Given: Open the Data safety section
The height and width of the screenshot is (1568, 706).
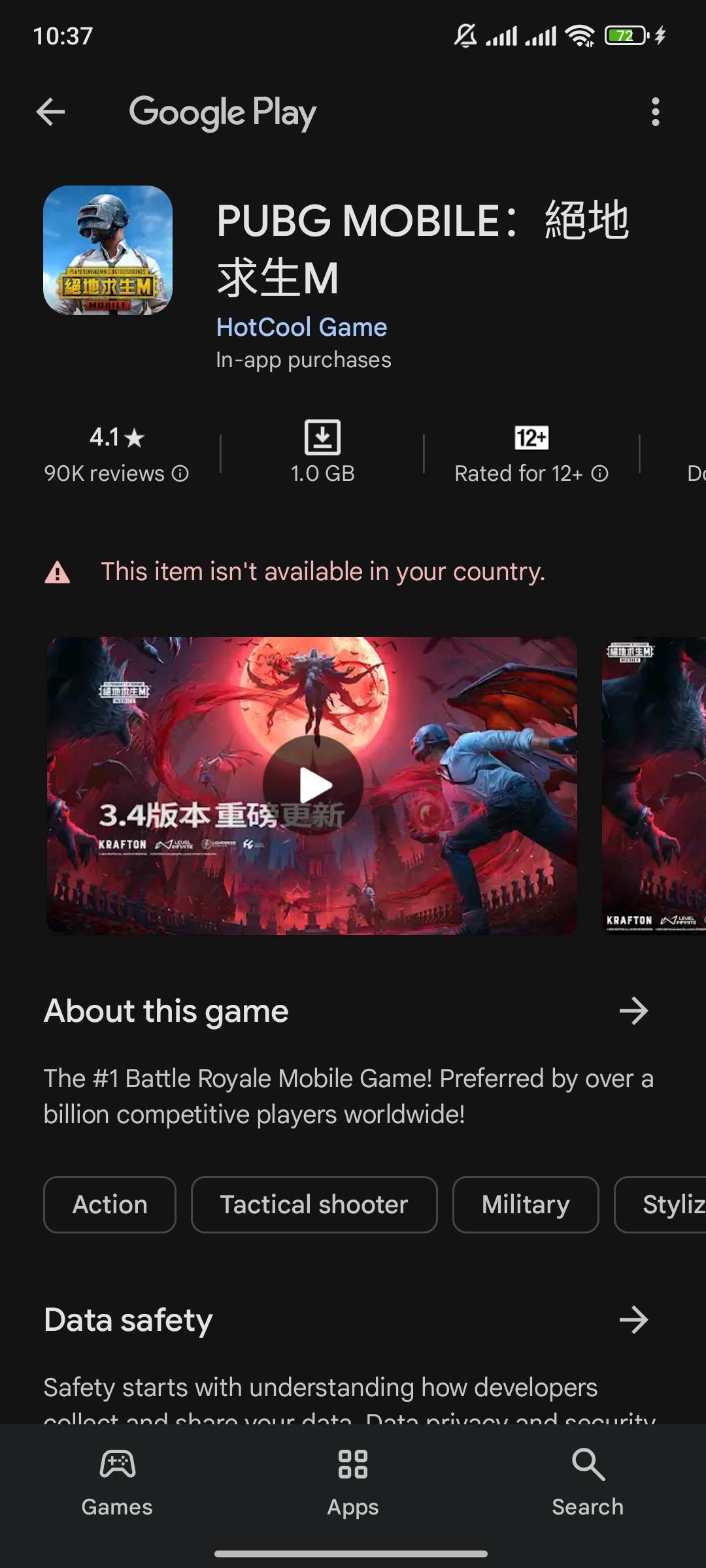Looking at the screenshot, I should pyautogui.click(x=633, y=1320).
